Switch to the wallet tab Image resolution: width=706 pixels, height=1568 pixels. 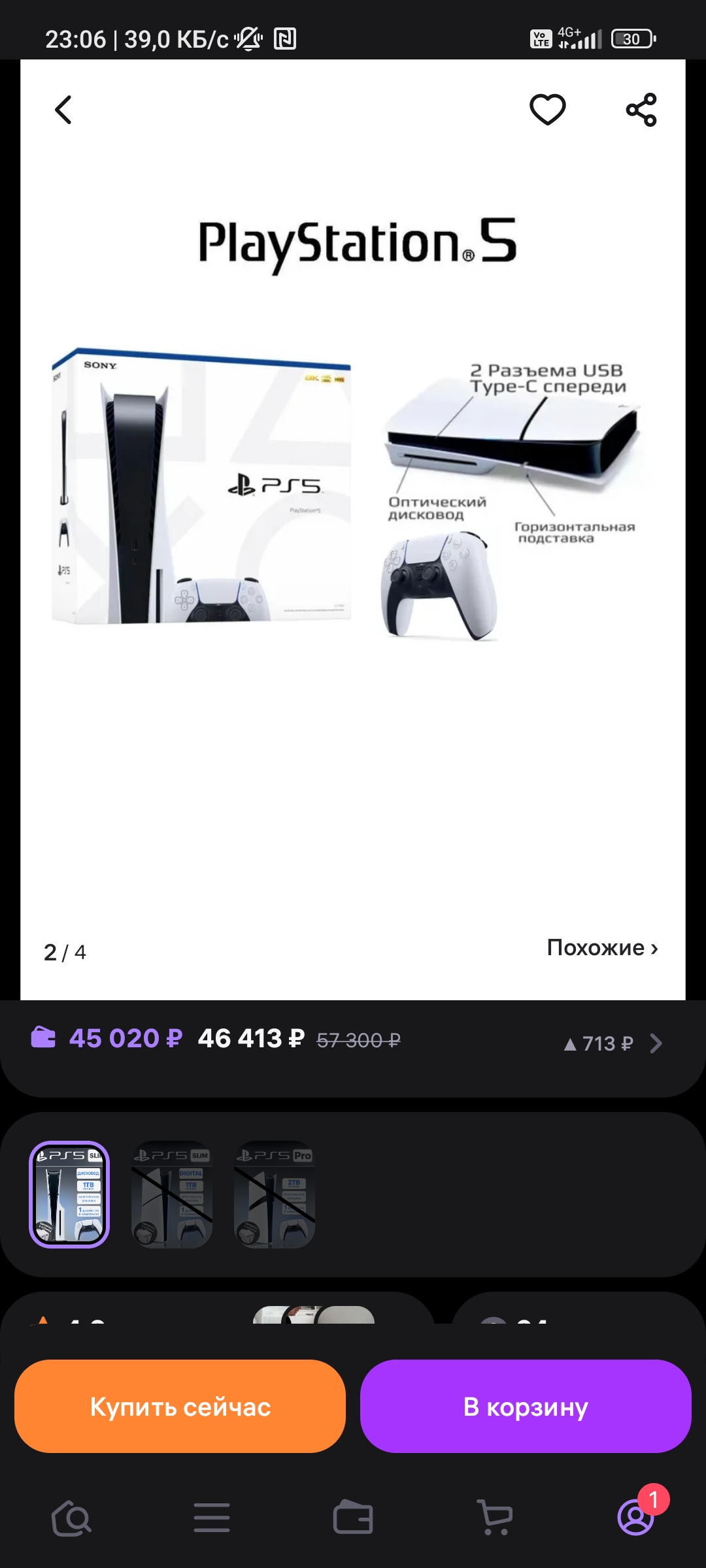tap(353, 1518)
